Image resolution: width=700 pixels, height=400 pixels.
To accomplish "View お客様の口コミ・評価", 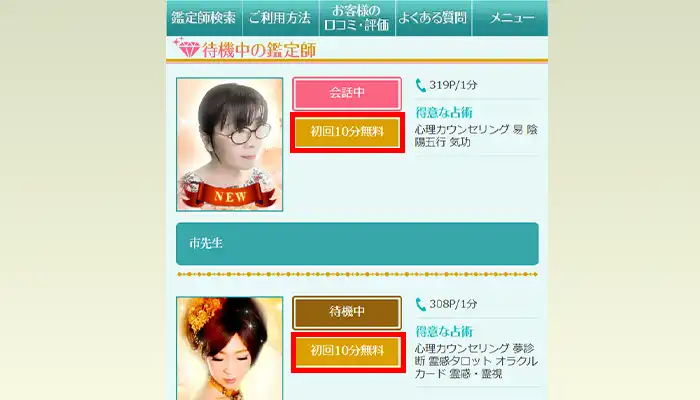I will coord(356,18).
